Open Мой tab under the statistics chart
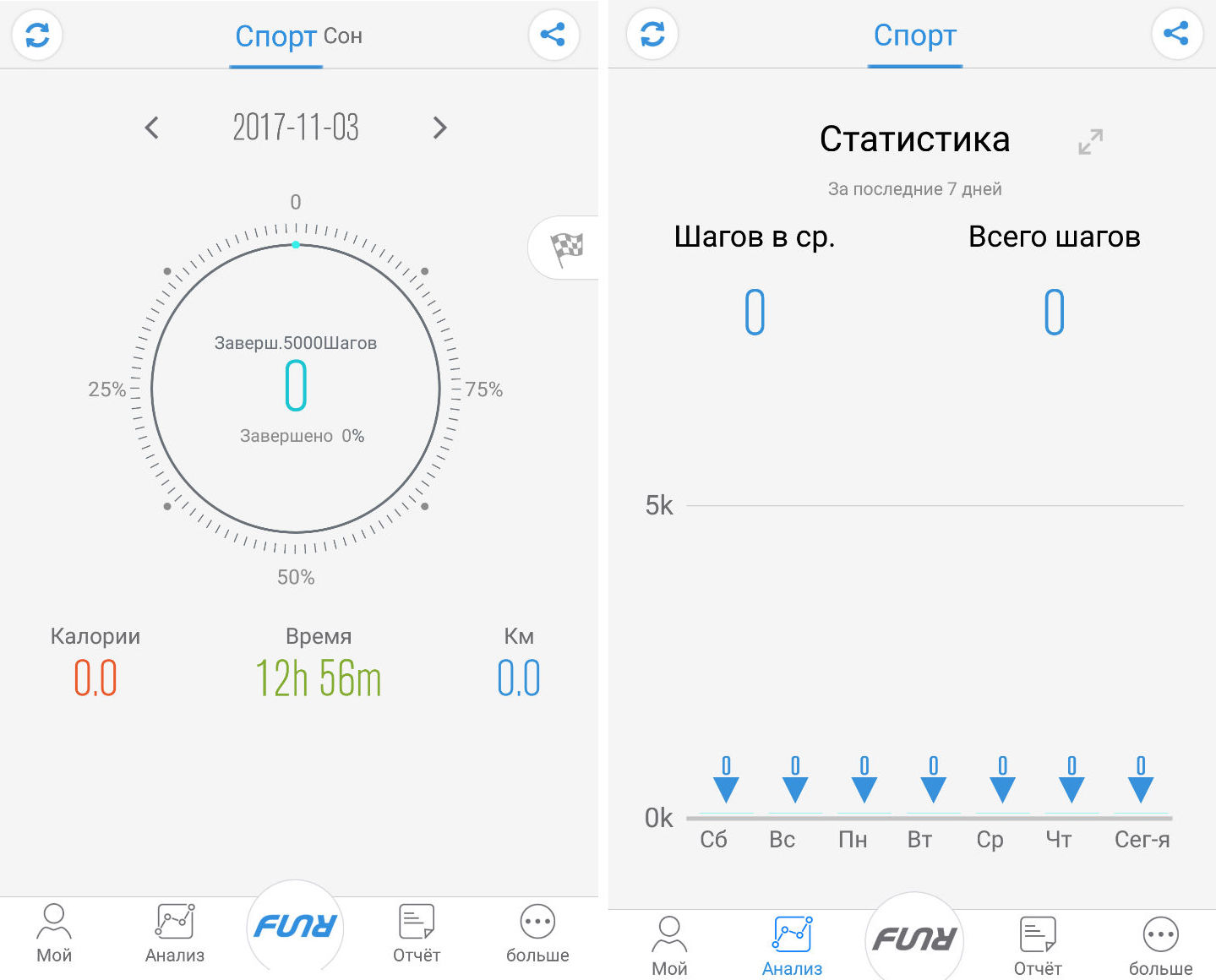The image size is (1216, 980). 669,945
